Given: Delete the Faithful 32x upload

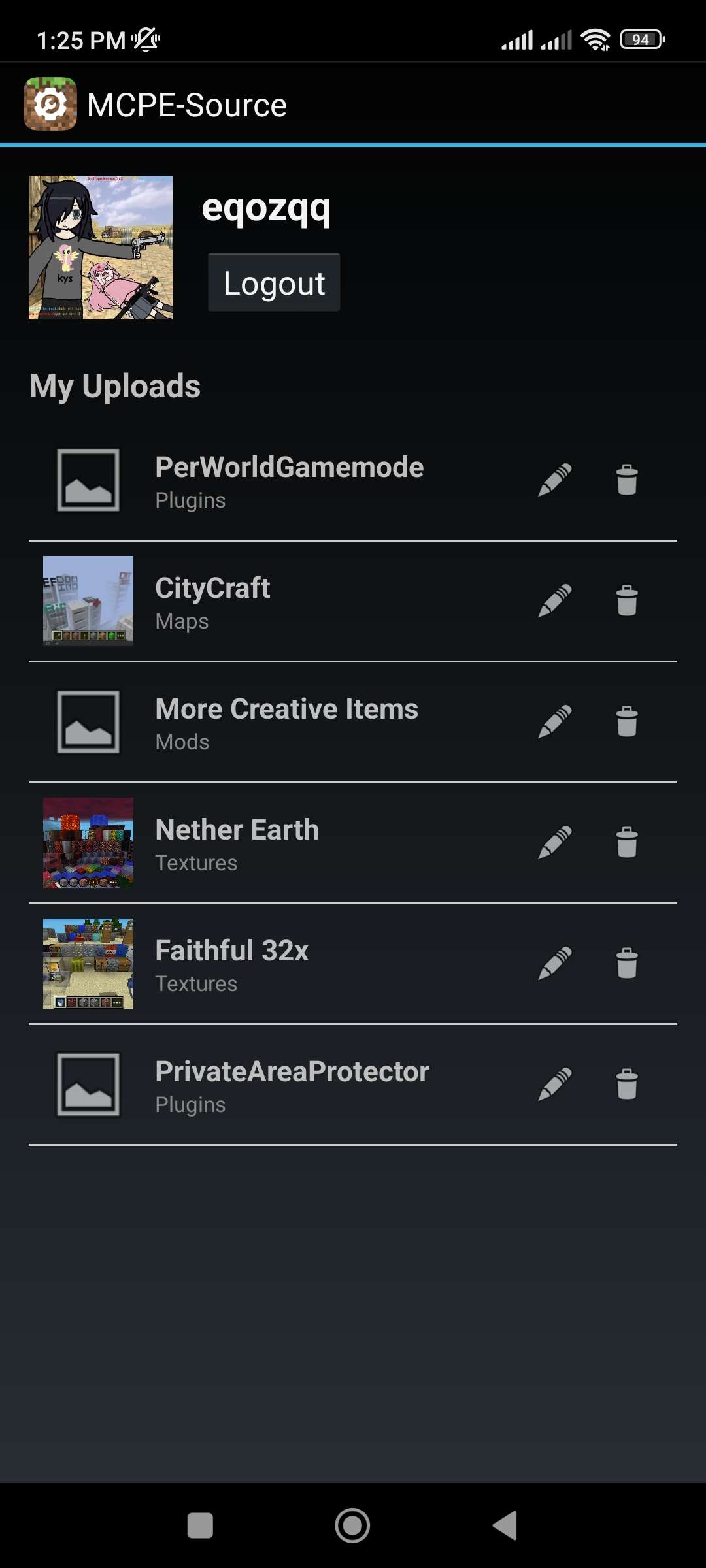Looking at the screenshot, I should (626, 964).
